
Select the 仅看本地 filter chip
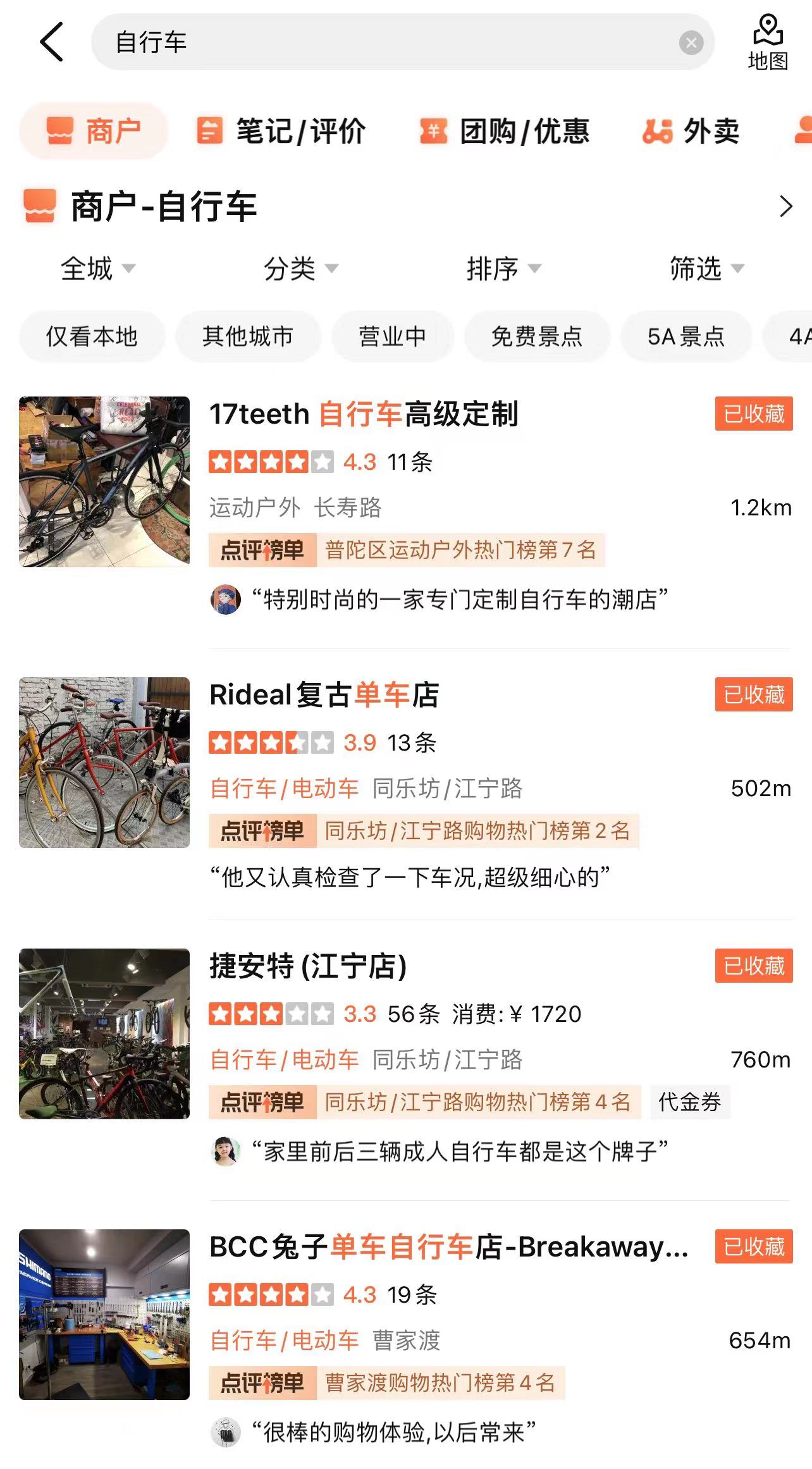coord(92,336)
